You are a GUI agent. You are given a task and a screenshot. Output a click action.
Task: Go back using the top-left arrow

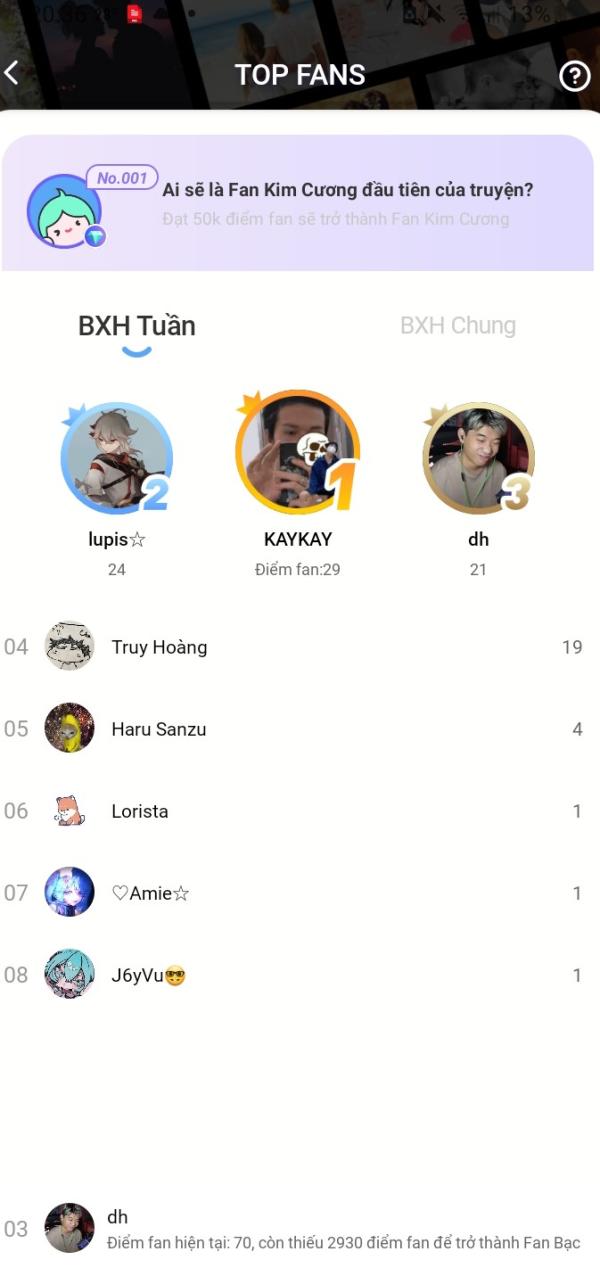click(14, 74)
